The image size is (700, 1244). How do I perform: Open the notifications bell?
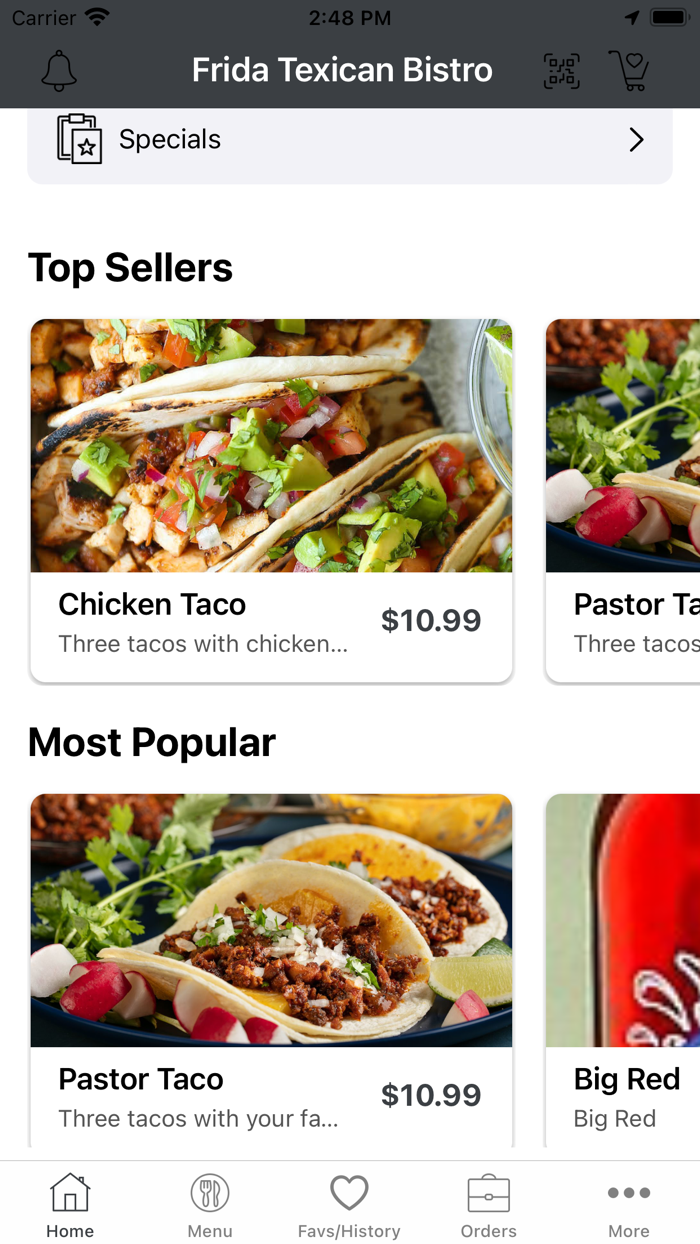[59, 71]
